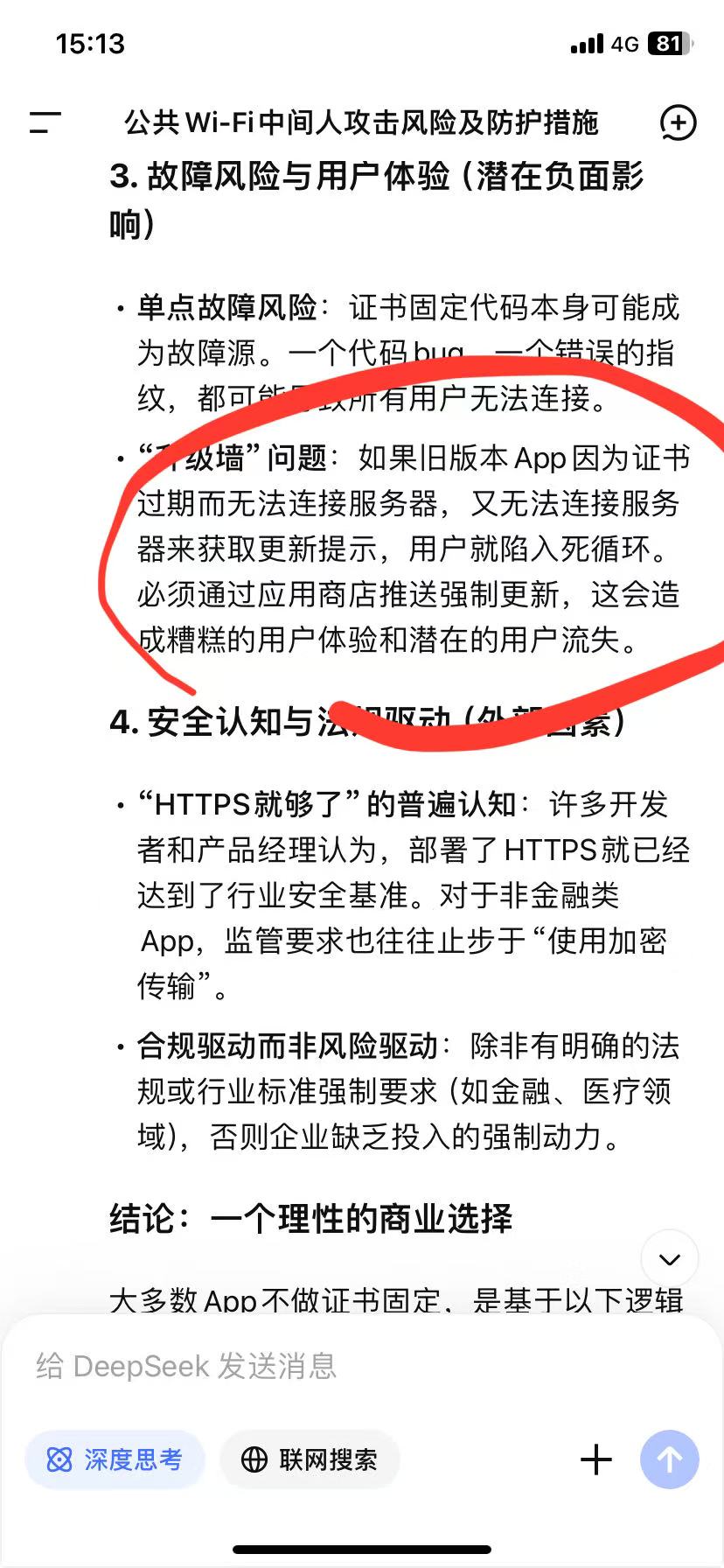Send the message with the arrow button
724x1568 pixels.
click(x=670, y=1459)
